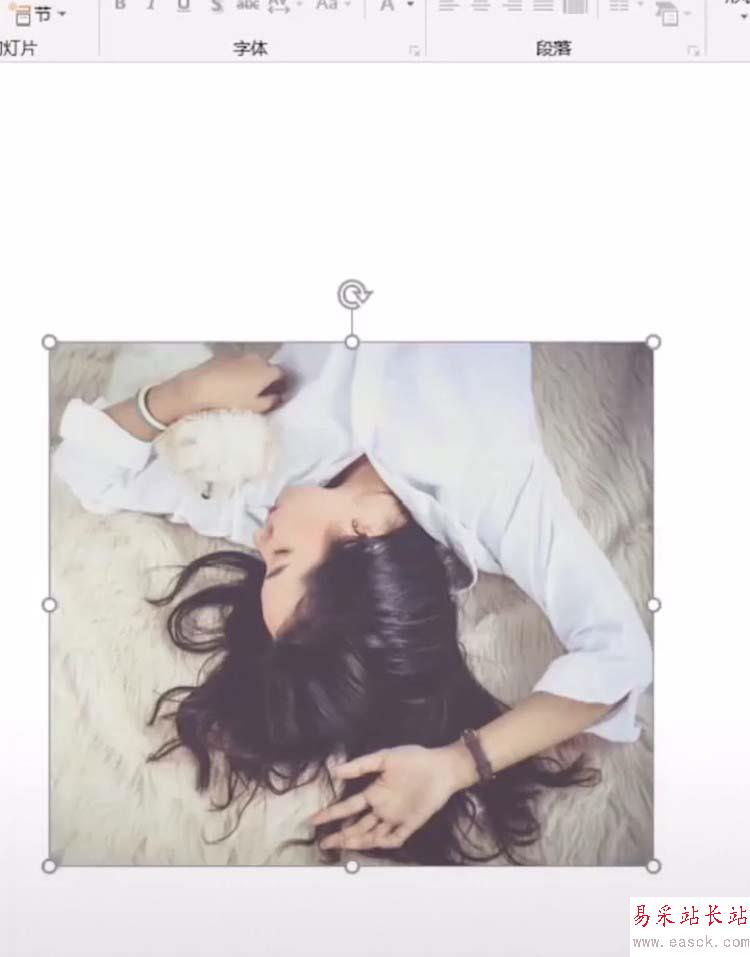Tap the top-left corner resize handle
Screen dimensions: 750x957
(49, 342)
